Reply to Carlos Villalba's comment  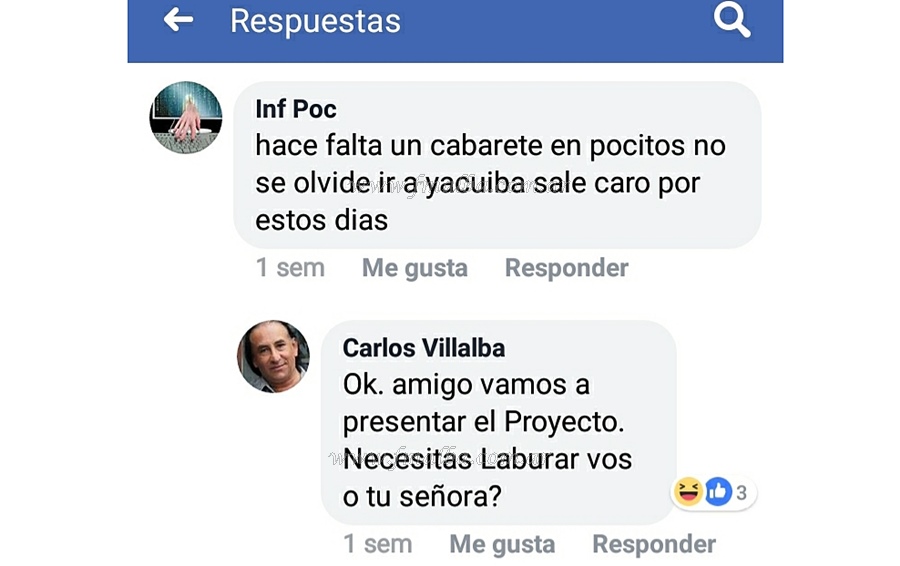click(x=654, y=544)
